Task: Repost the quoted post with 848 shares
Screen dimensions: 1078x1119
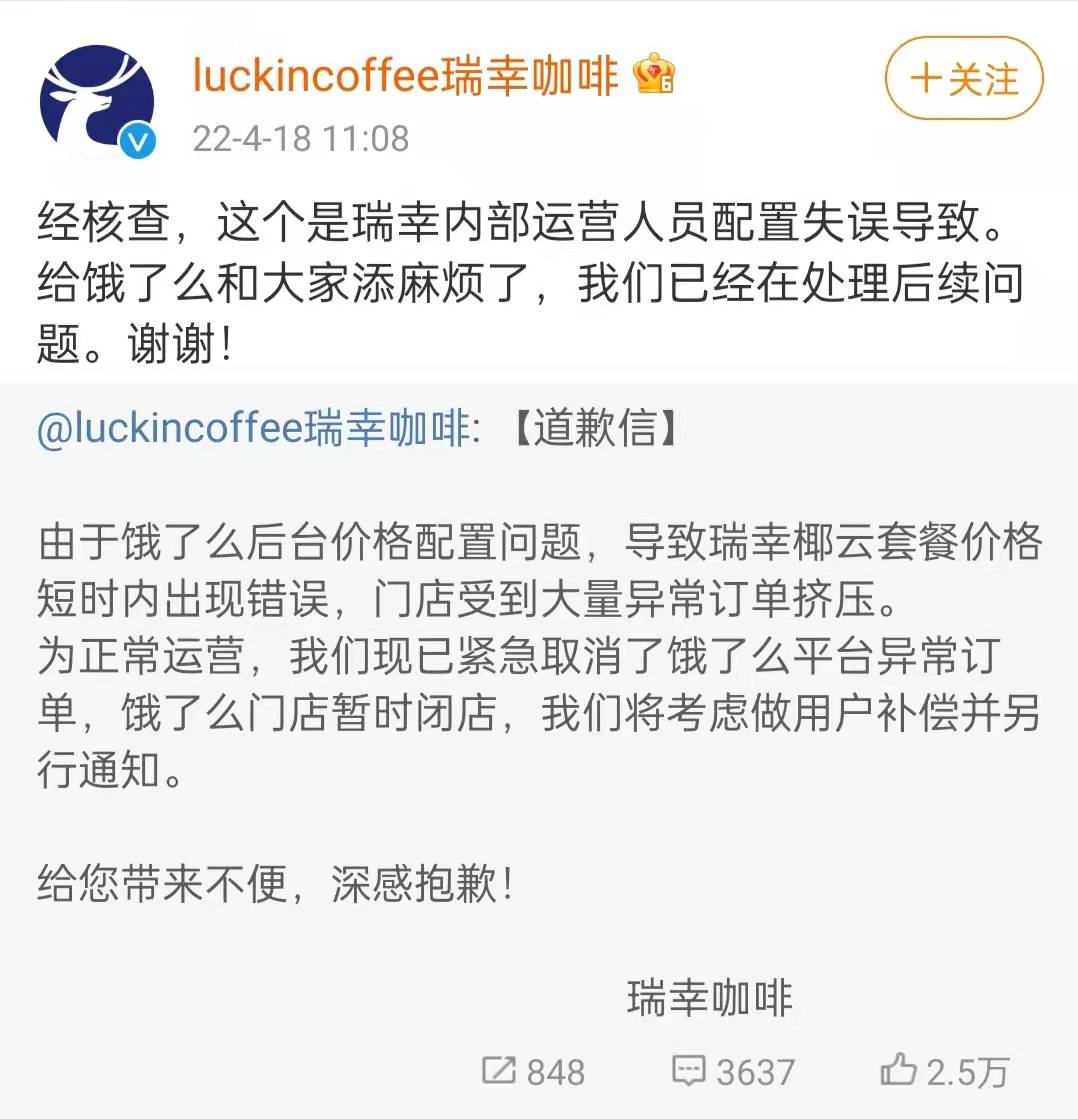Action: point(533,1072)
